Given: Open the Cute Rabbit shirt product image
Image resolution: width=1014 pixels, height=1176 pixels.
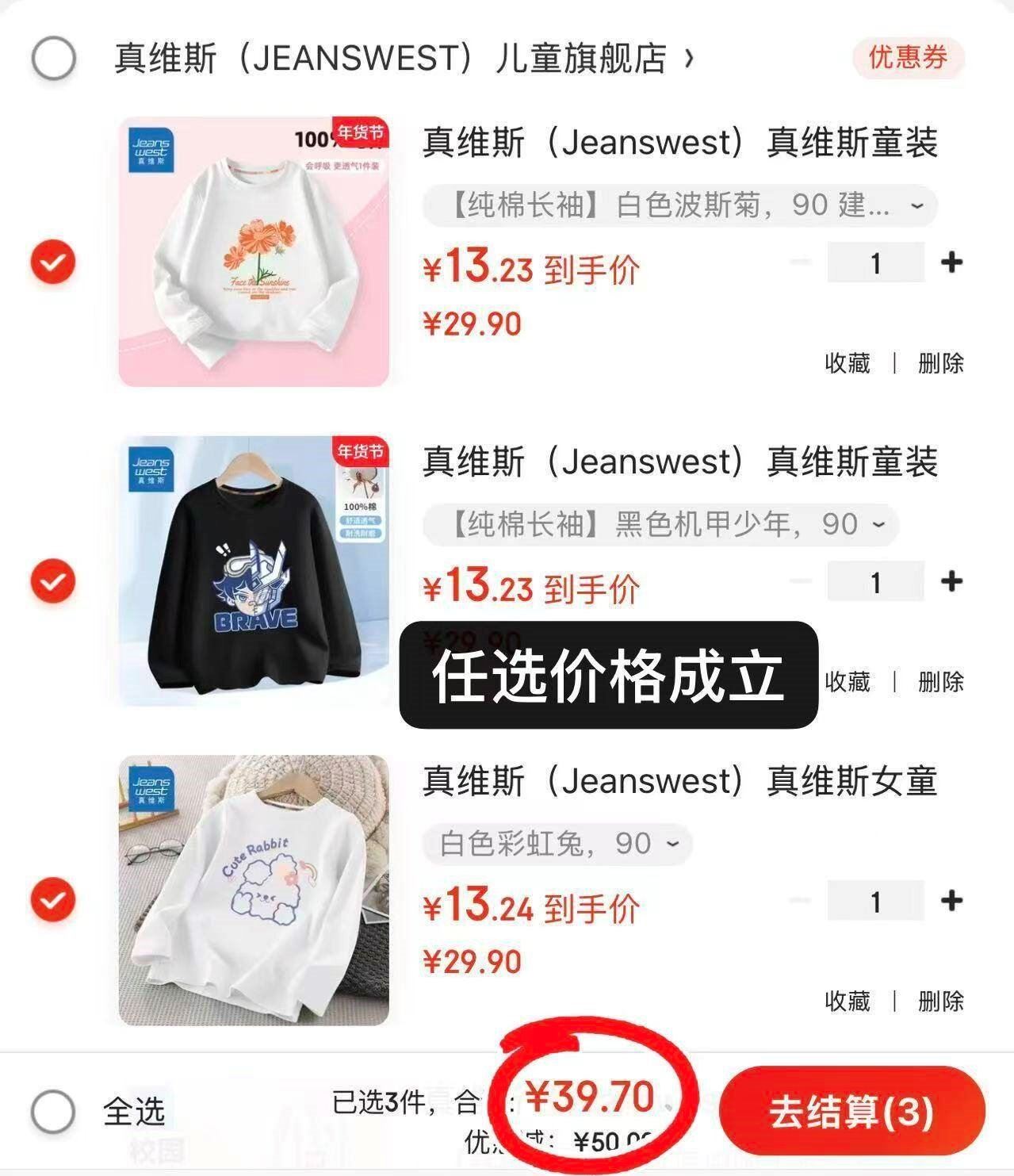Looking at the screenshot, I should (254, 891).
